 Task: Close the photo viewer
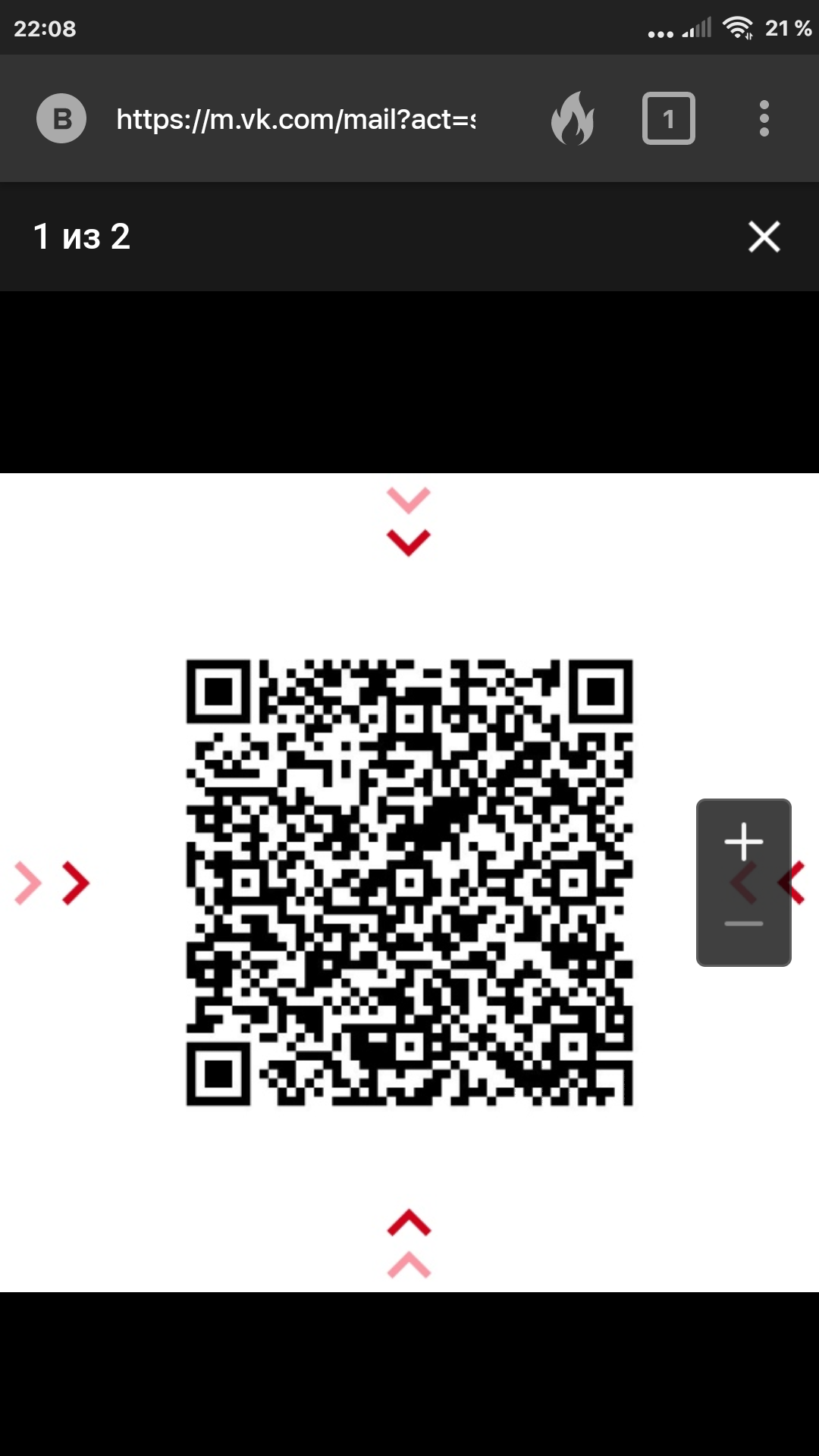pos(764,237)
